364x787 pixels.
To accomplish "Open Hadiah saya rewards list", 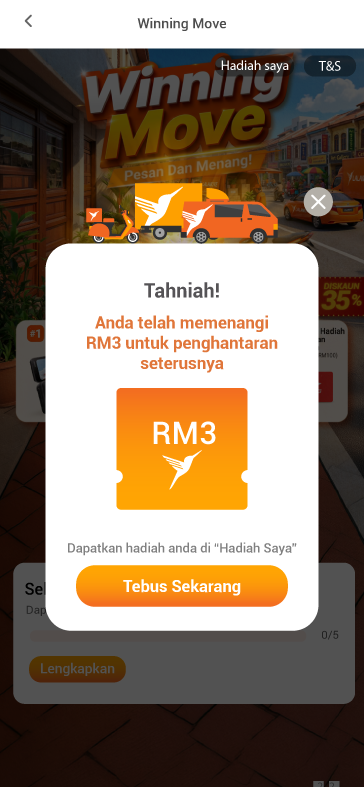I will coord(255,66).
